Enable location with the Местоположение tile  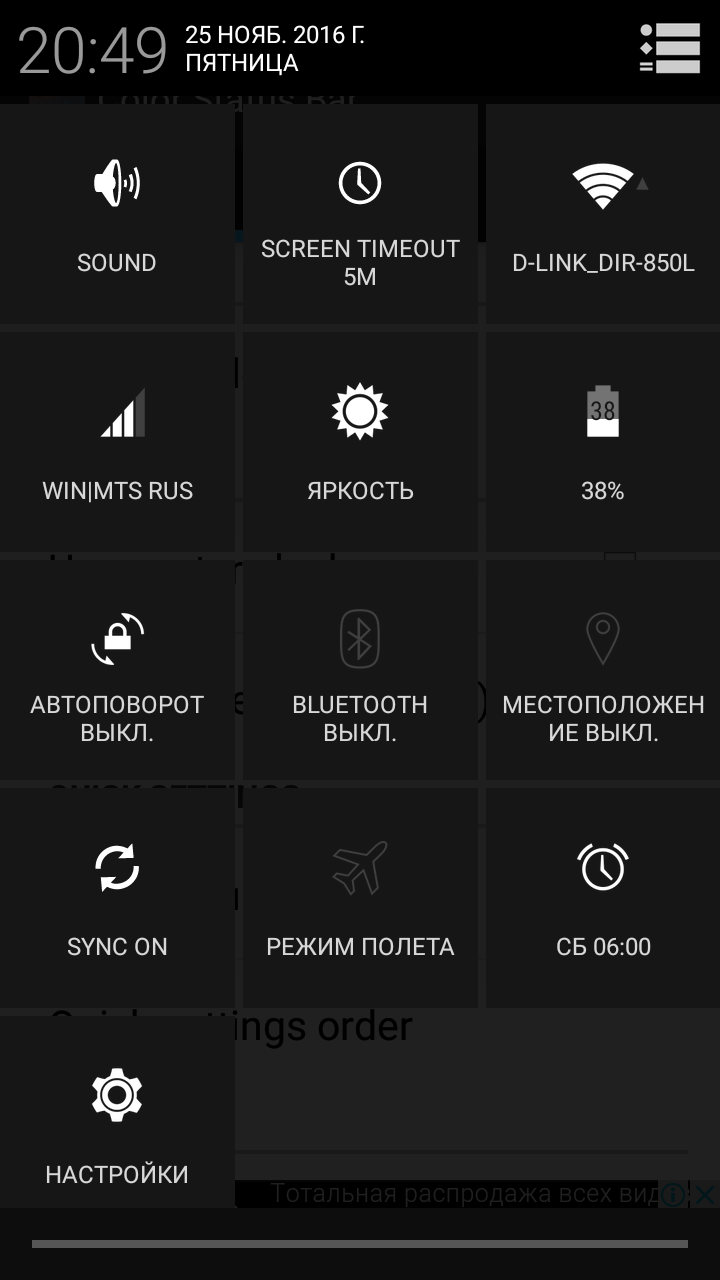point(603,670)
